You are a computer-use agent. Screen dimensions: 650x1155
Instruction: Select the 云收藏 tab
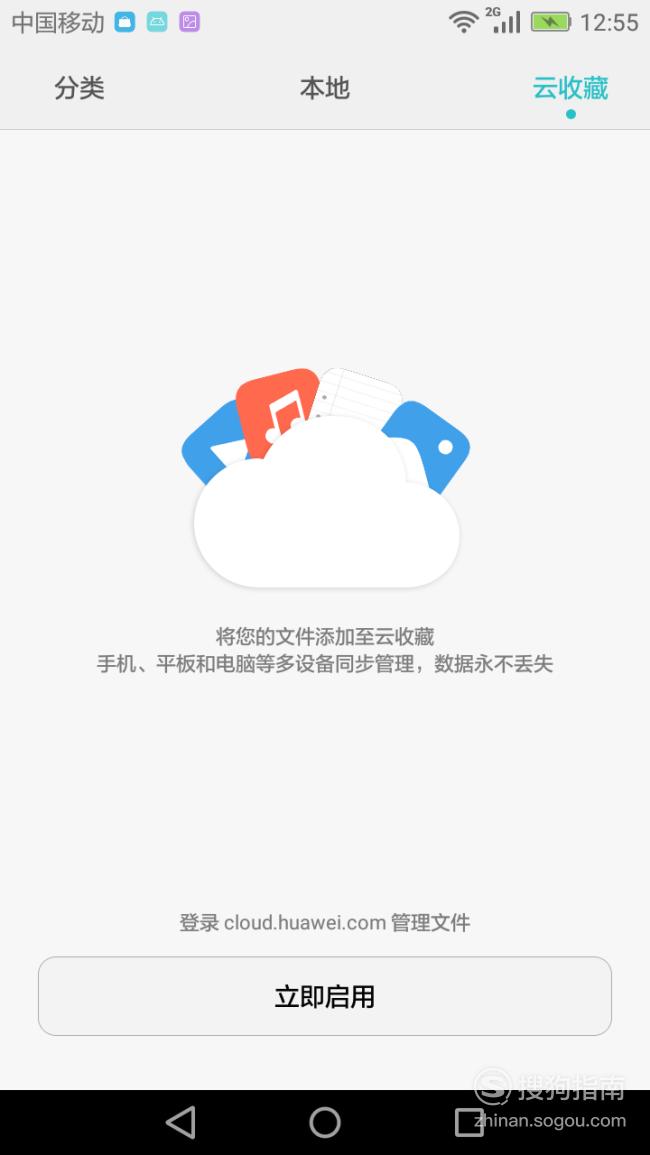tap(570, 88)
